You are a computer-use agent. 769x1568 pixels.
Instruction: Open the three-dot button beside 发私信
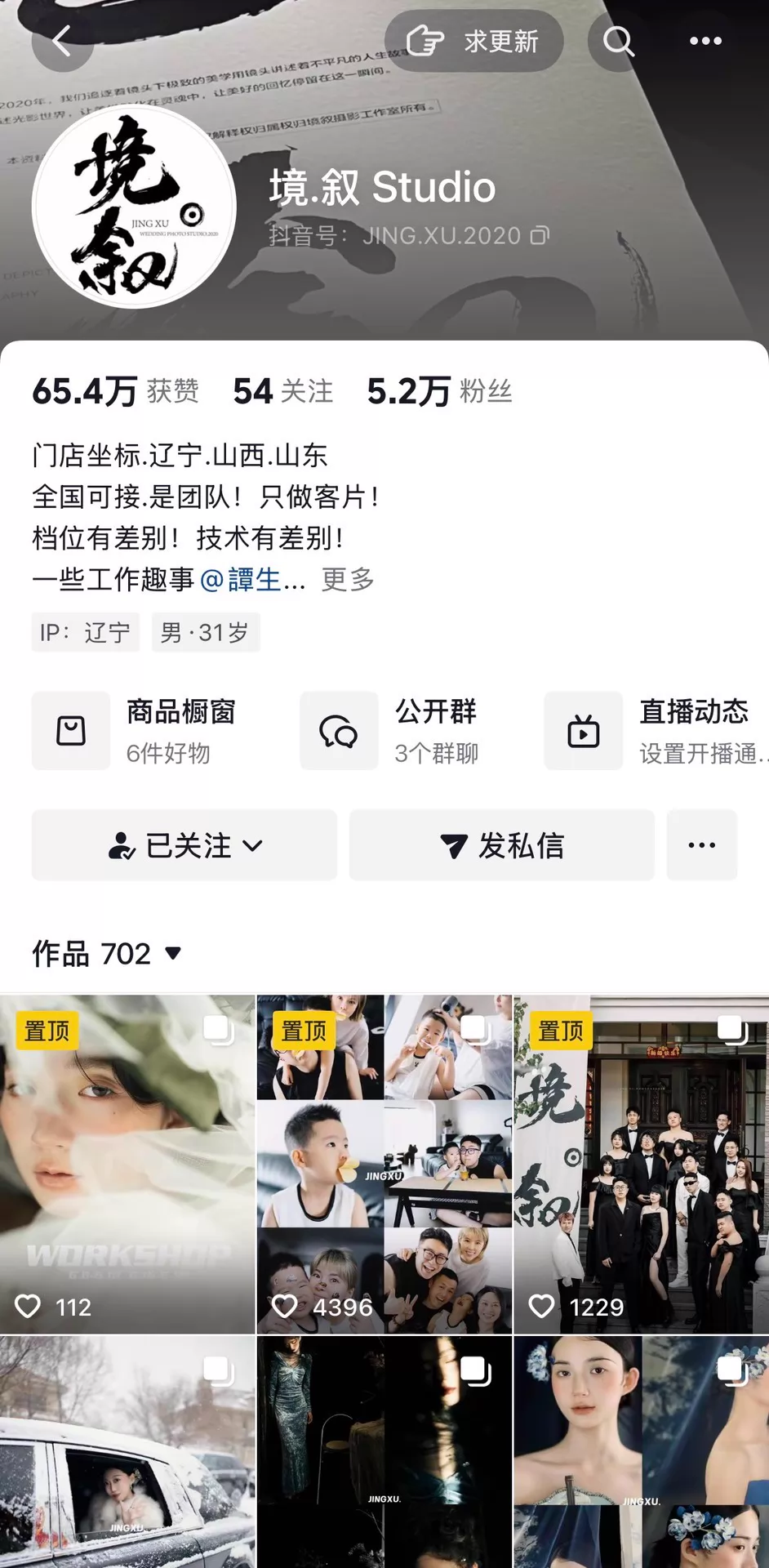(701, 845)
